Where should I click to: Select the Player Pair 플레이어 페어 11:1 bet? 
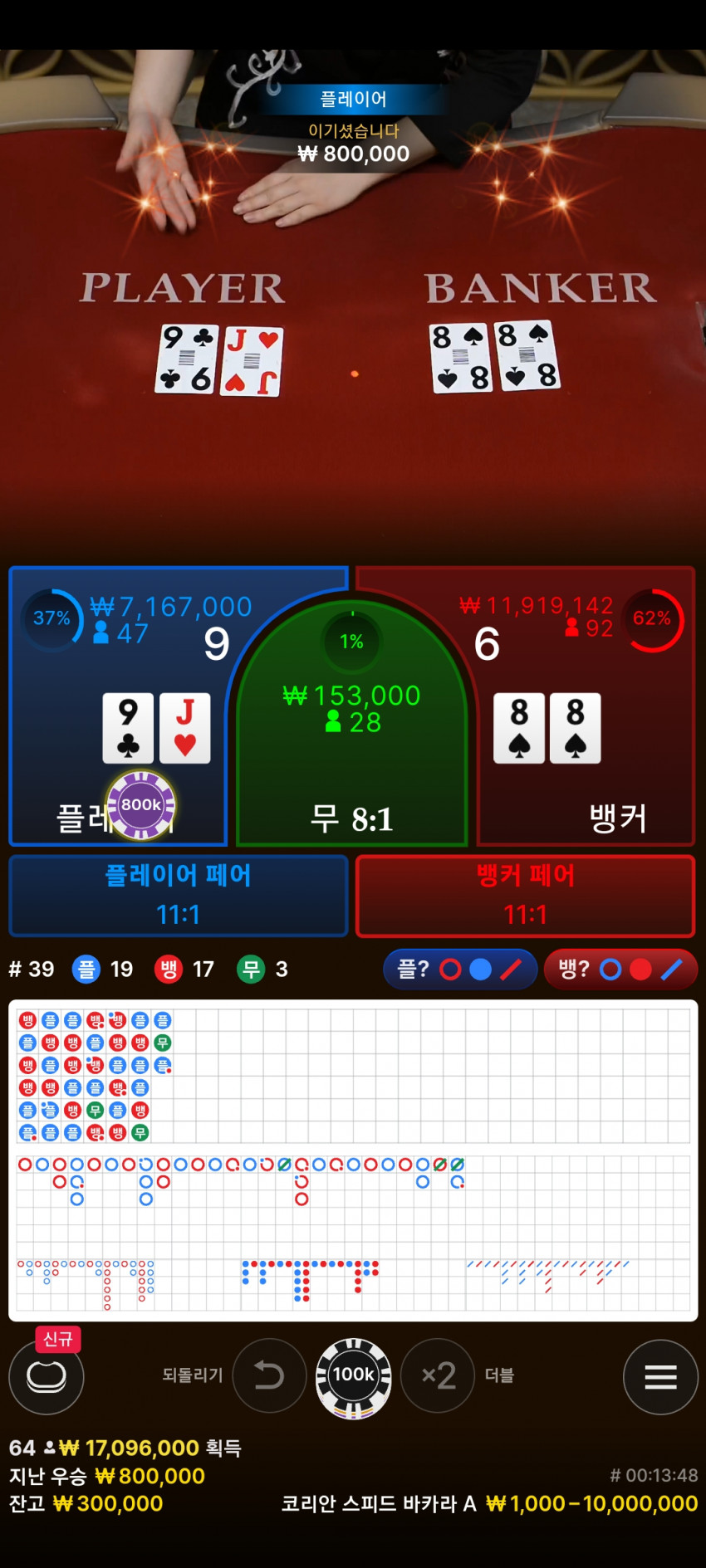pyautogui.click(x=179, y=895)
